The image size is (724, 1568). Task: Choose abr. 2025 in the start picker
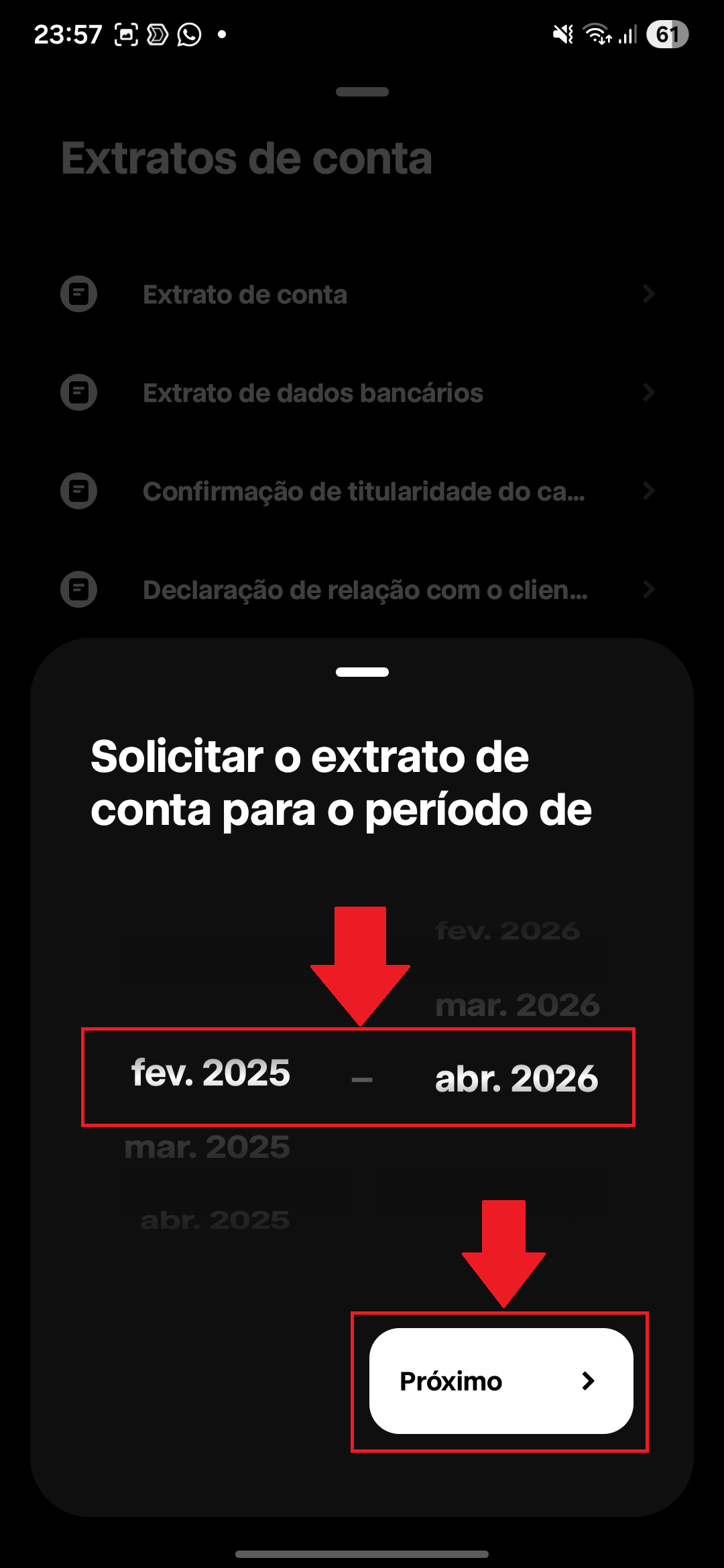pyautogui.click(x=215, y=1220)
